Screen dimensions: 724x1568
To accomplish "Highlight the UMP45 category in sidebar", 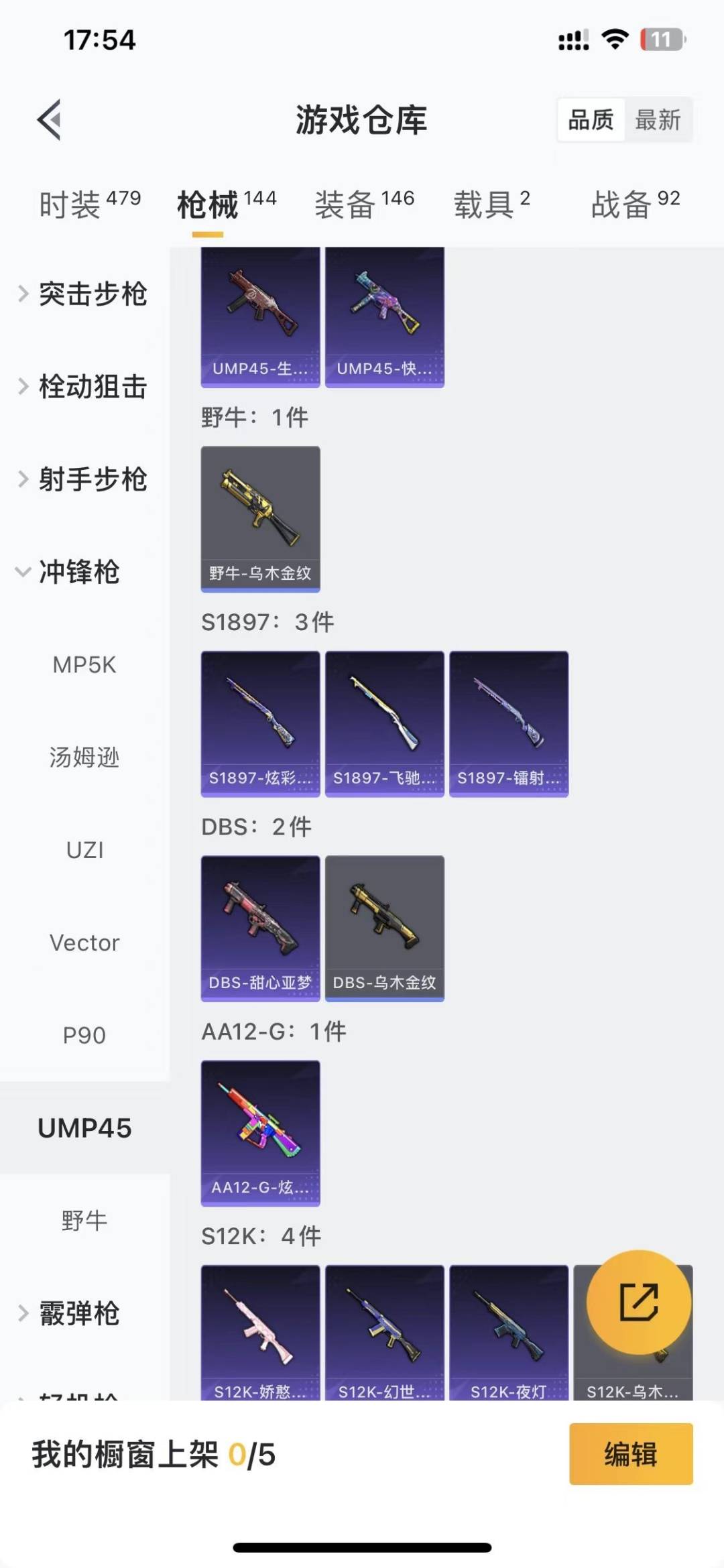I will 85,1128.
